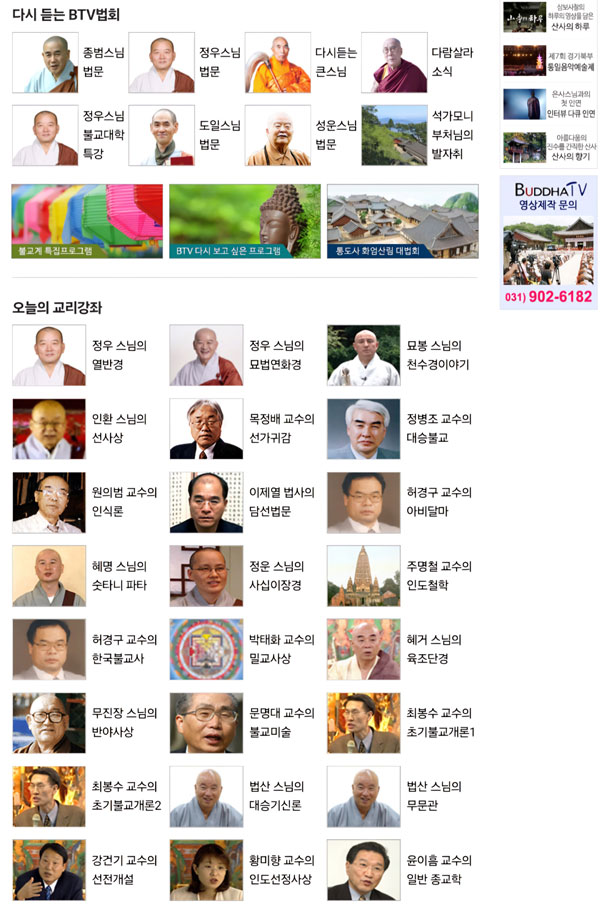Open BuddhaTV 영상제작 문의 banner

548,242
